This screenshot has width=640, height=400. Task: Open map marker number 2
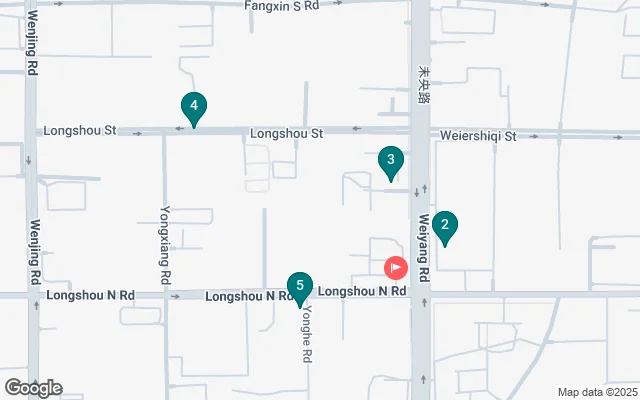444,226
